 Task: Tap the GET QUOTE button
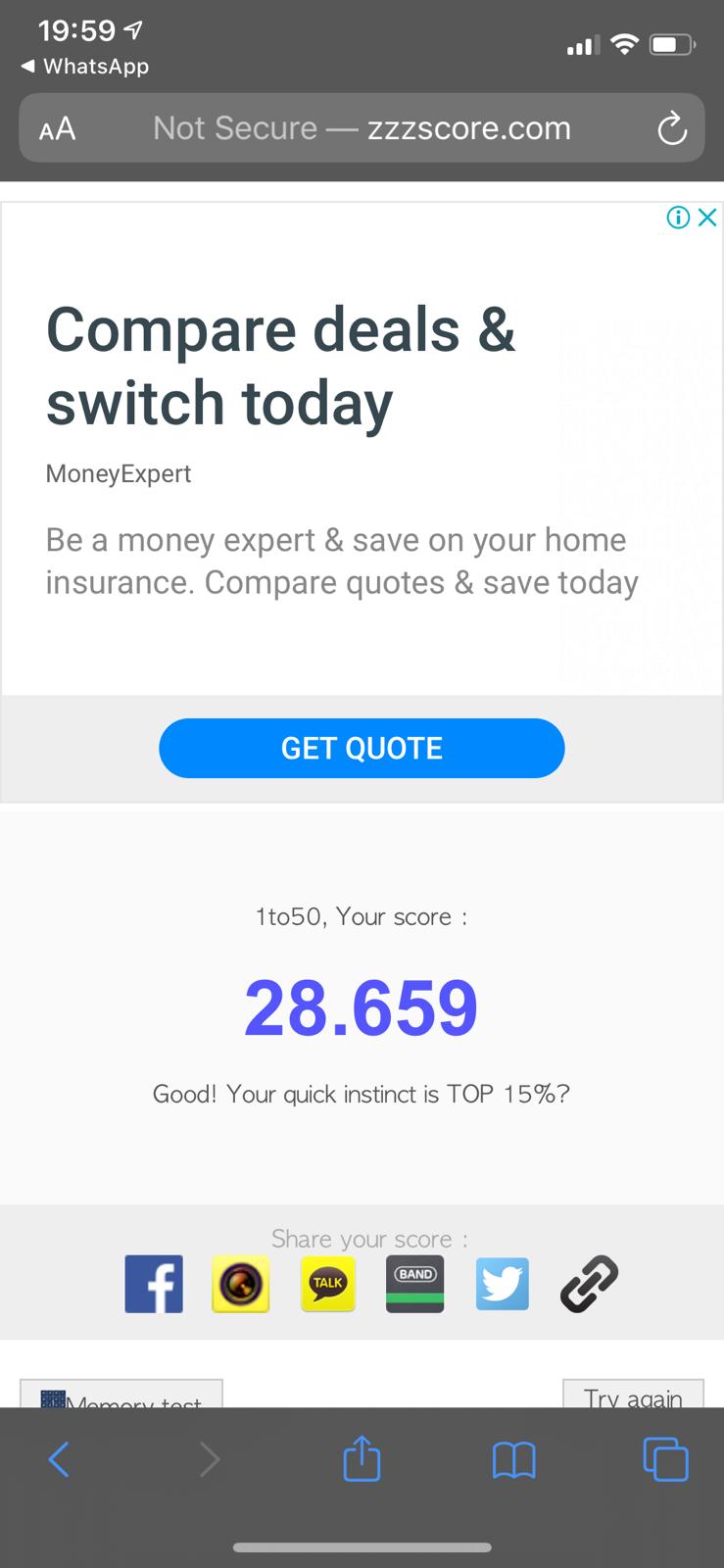362,748
